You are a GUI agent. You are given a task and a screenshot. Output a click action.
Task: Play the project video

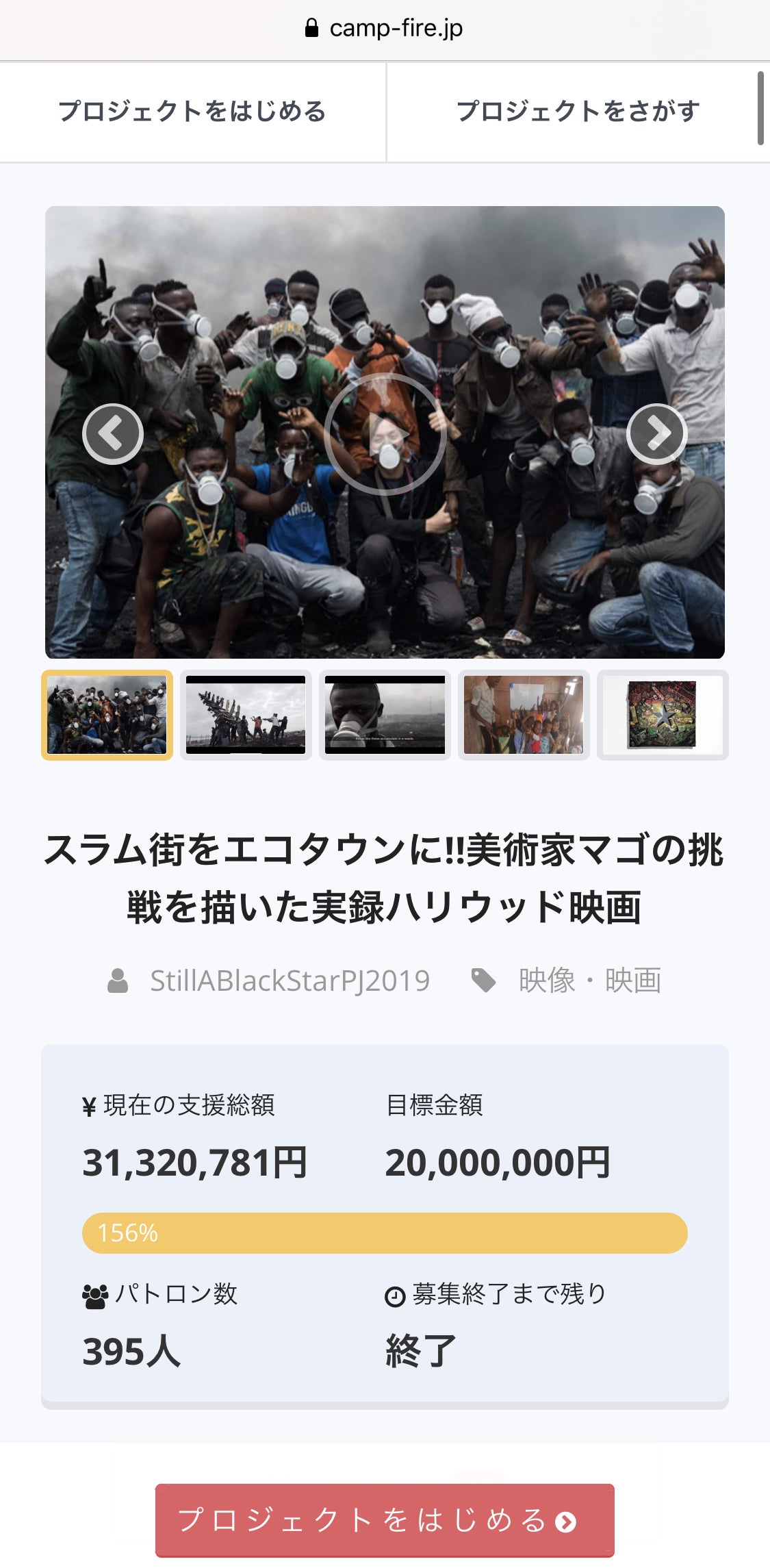(385, 433)
